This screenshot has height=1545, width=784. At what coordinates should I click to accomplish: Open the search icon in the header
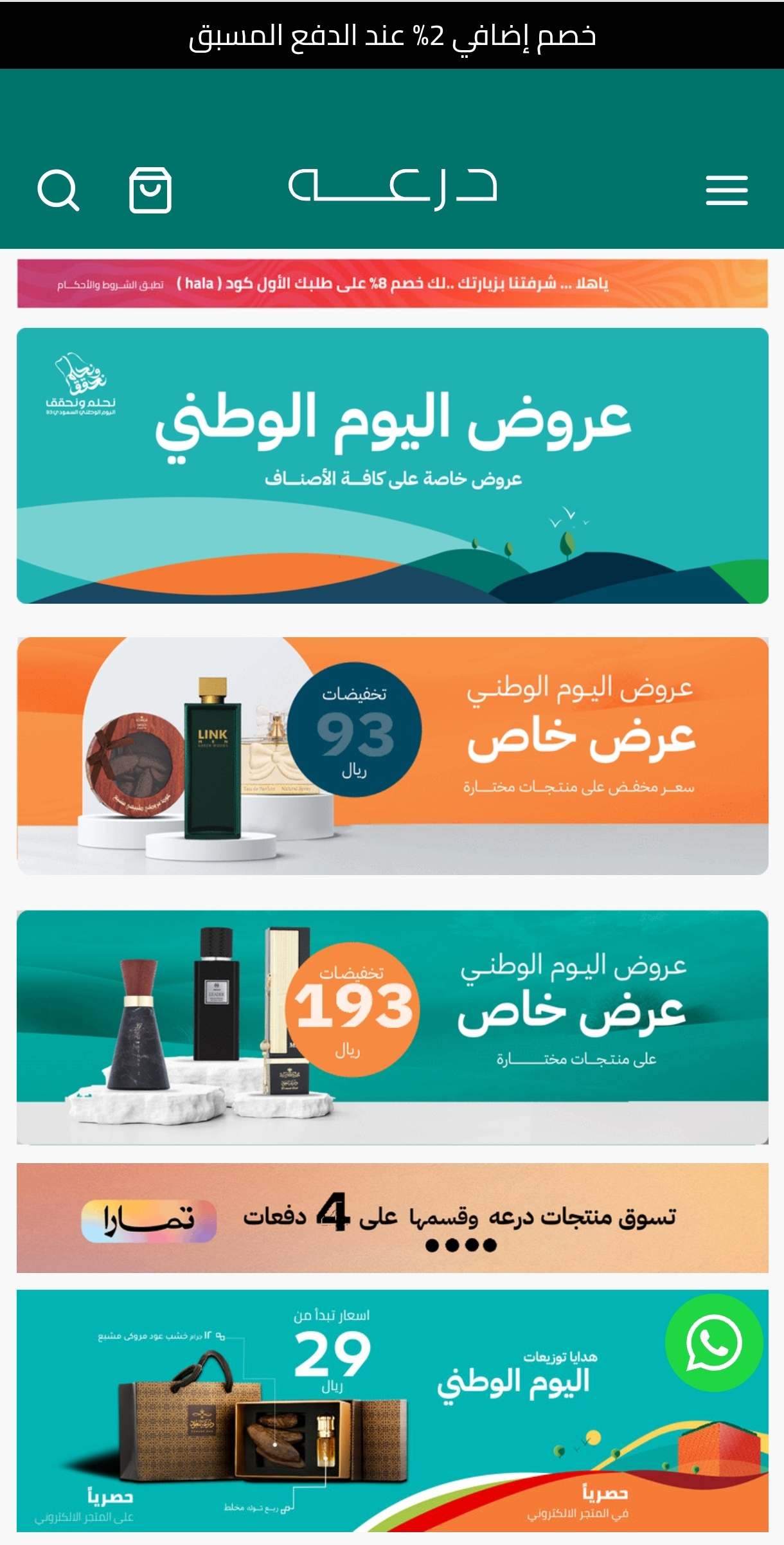coord(58,190)
